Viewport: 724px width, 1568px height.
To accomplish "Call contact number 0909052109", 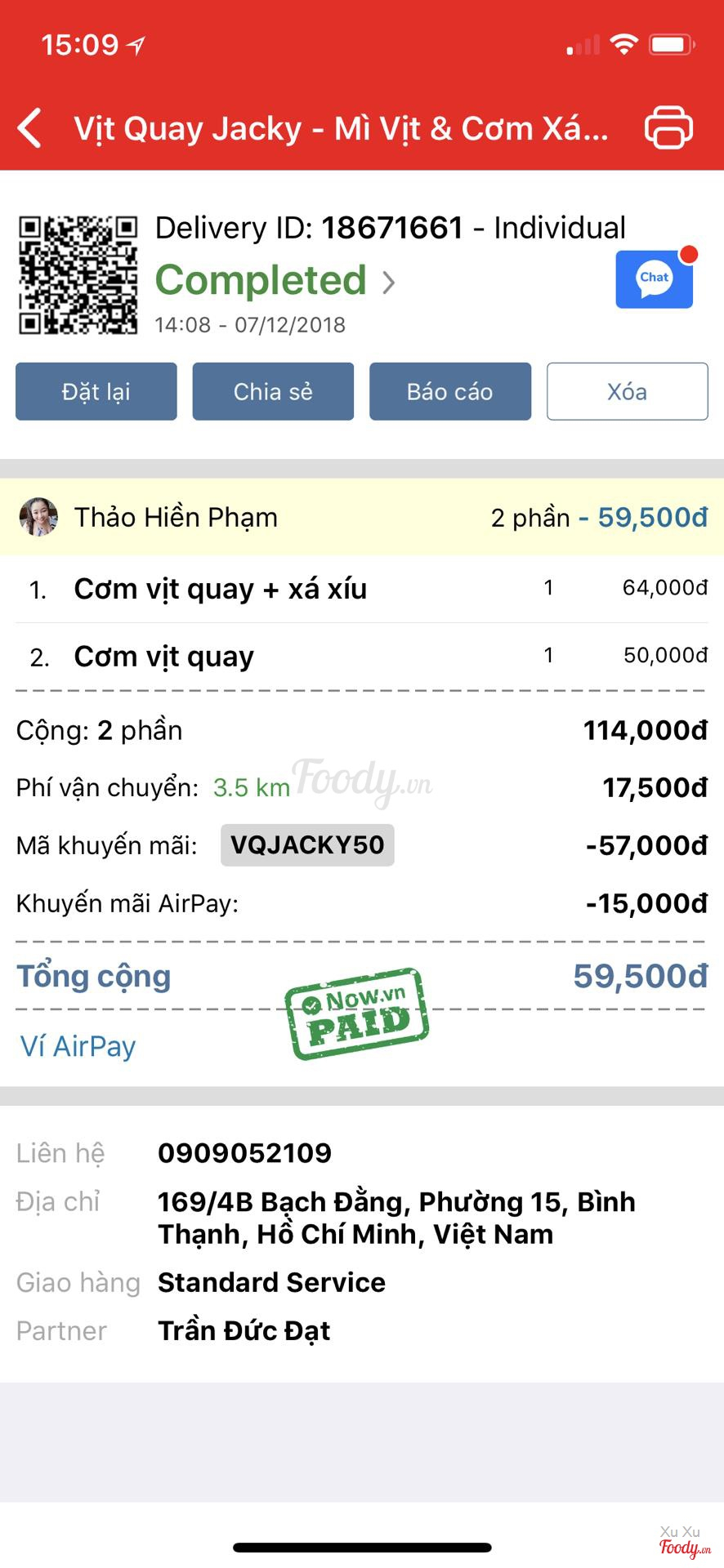I will [244, 1153].
